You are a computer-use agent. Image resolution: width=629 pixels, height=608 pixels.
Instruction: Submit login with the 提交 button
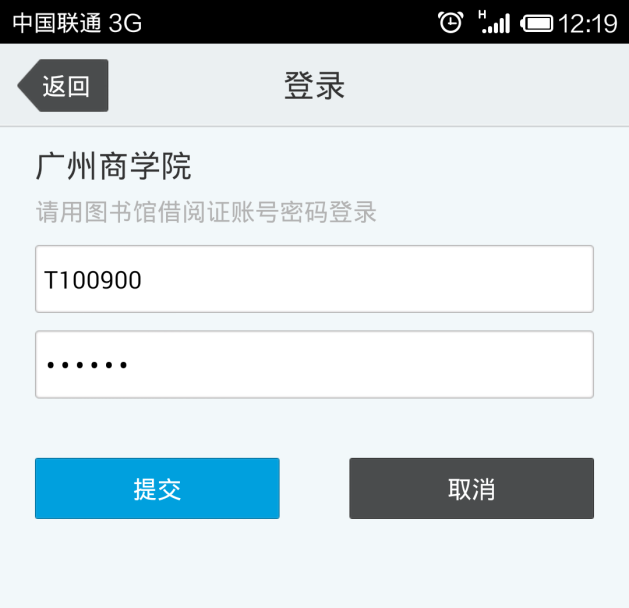point(157,489)
